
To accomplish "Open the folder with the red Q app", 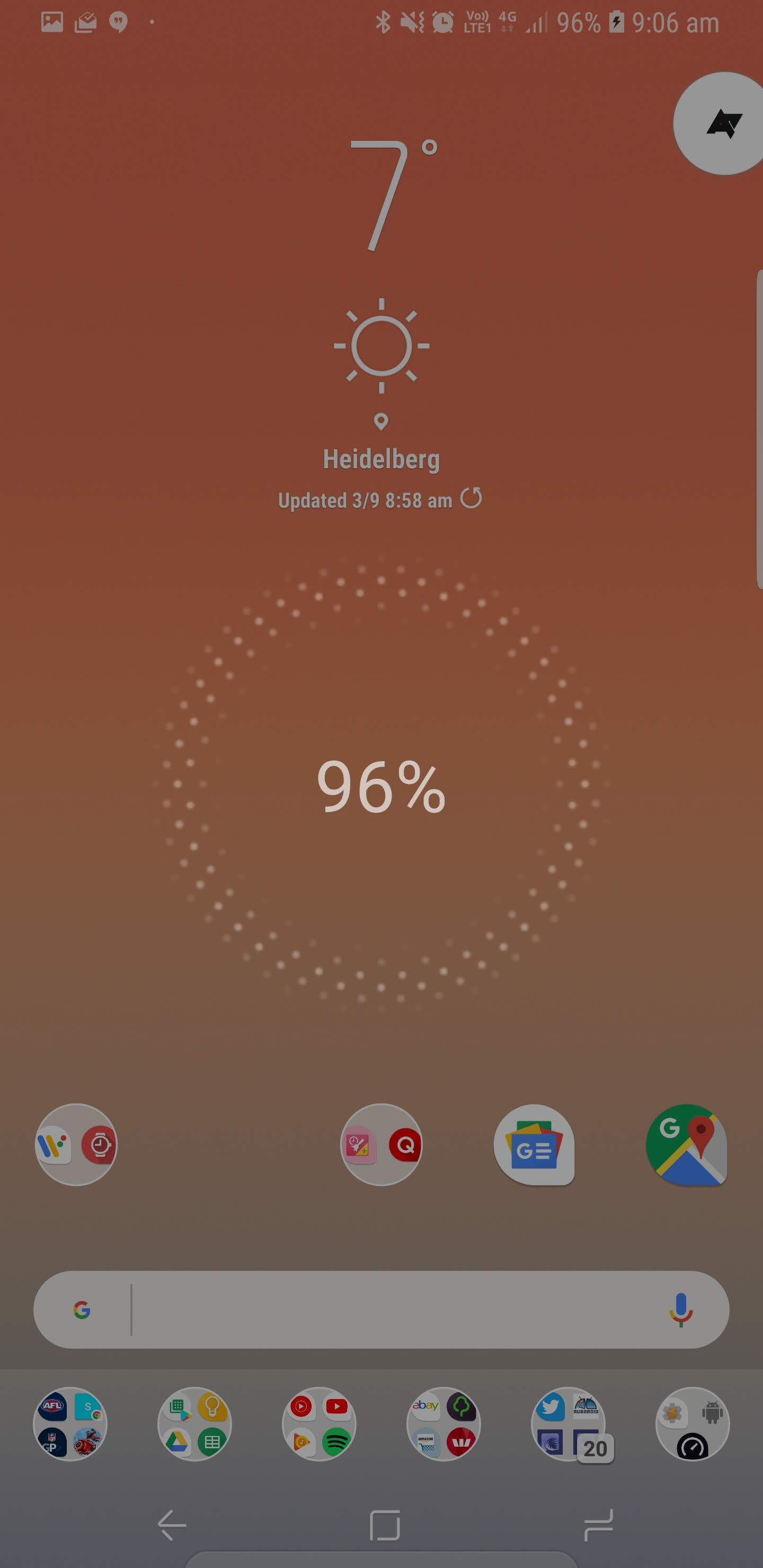I will (x=381, y=1145).
